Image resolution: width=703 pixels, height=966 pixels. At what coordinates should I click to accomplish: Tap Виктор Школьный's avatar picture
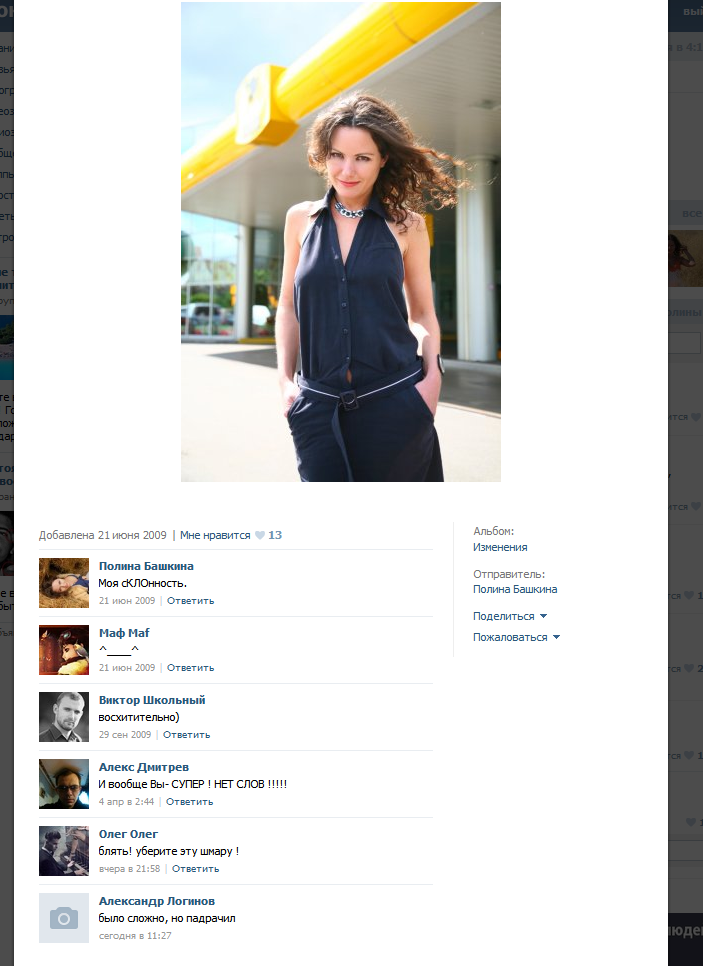[64, 717]
